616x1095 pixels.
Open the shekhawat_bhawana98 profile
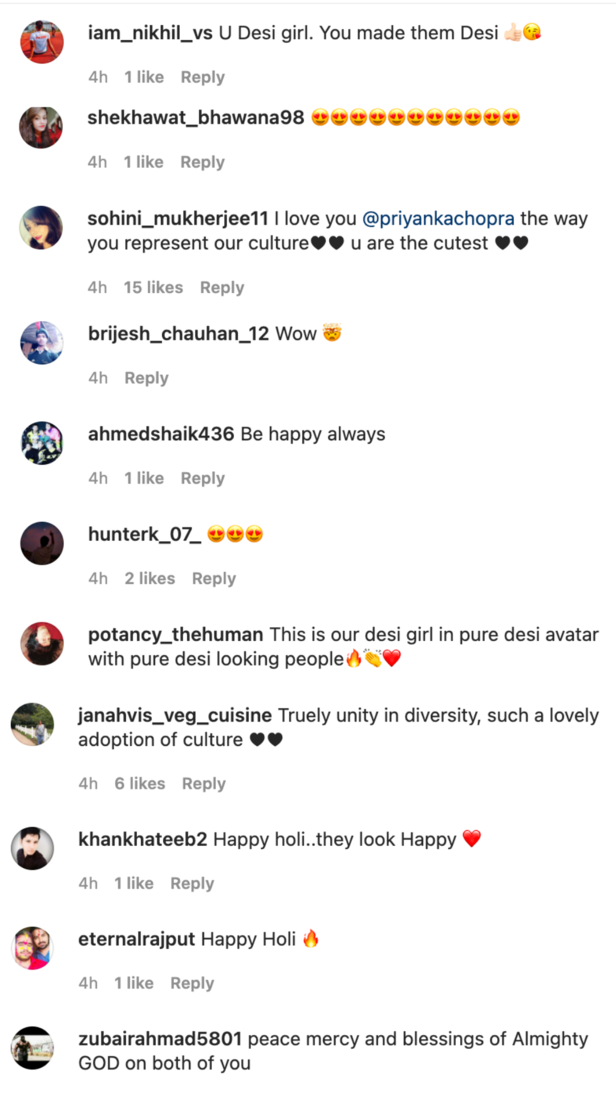(195, 118)
